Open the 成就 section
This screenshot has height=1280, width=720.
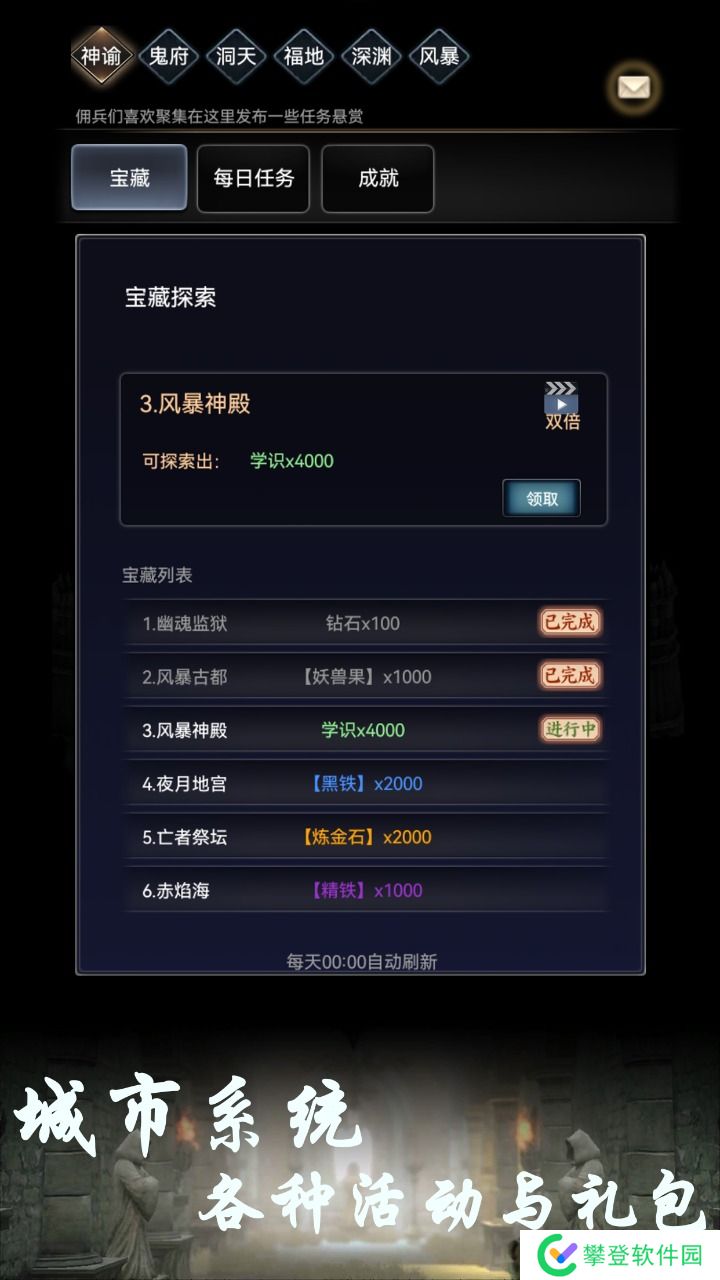[x=378, y=178]
